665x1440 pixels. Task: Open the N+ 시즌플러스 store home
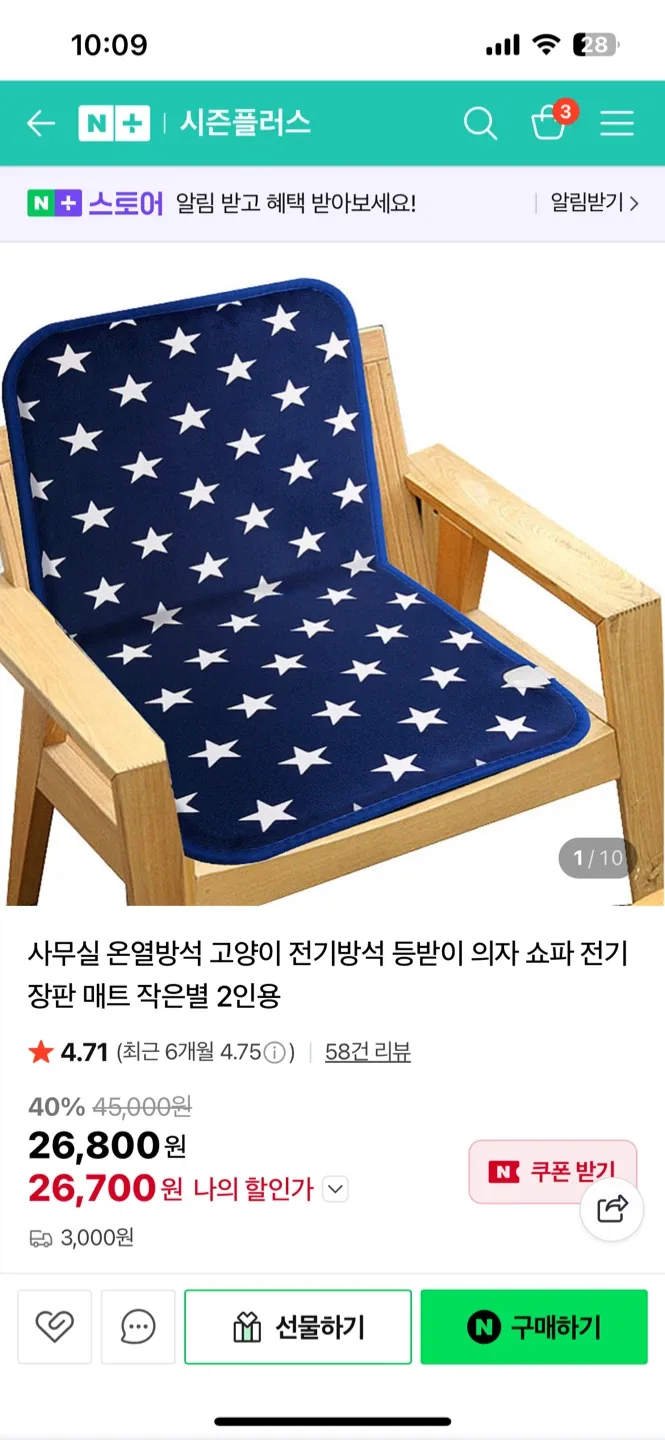pyautogui.click(x=196, y=124)
